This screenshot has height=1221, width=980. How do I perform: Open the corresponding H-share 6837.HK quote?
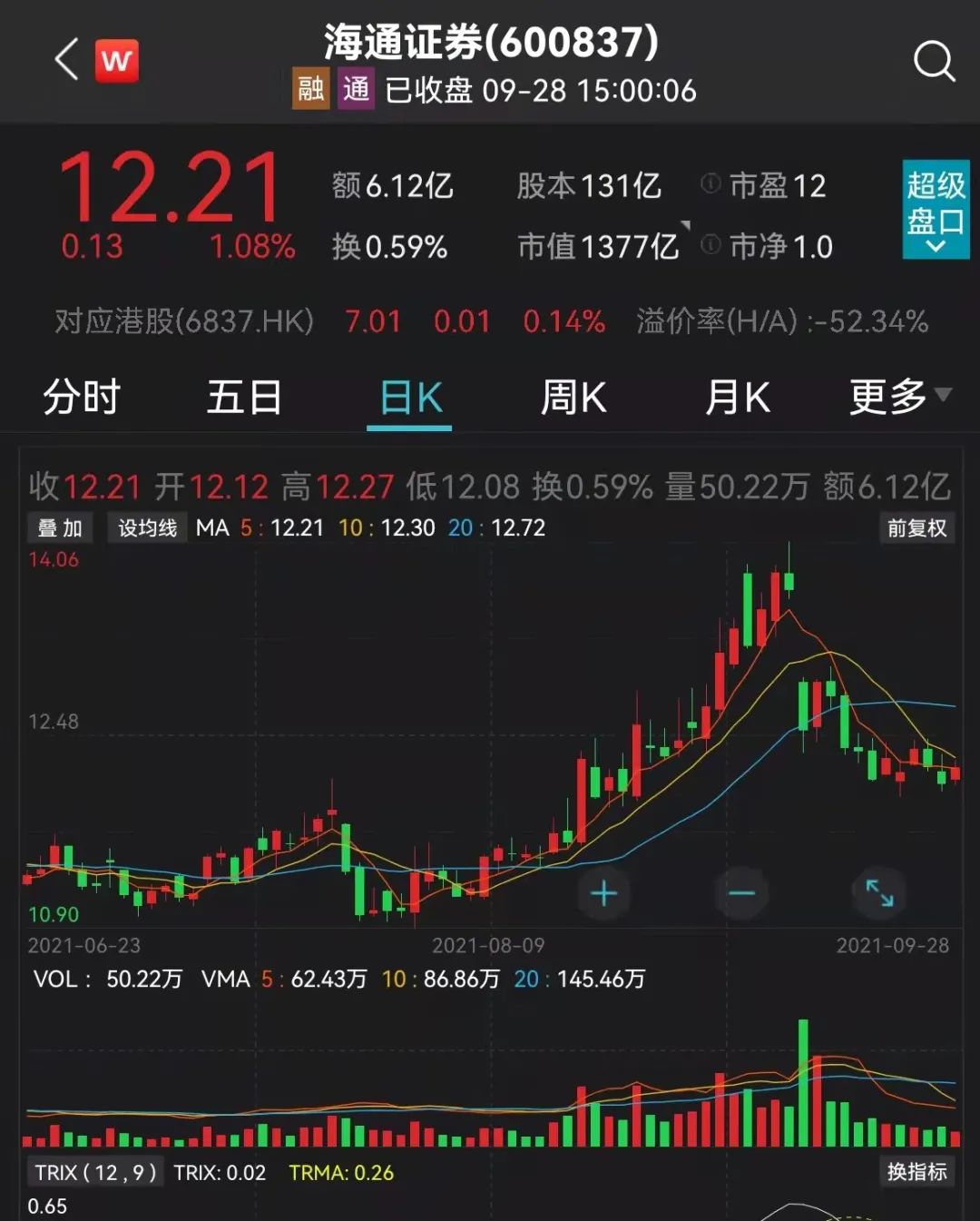pyautogui.click(x=184, y=320)
